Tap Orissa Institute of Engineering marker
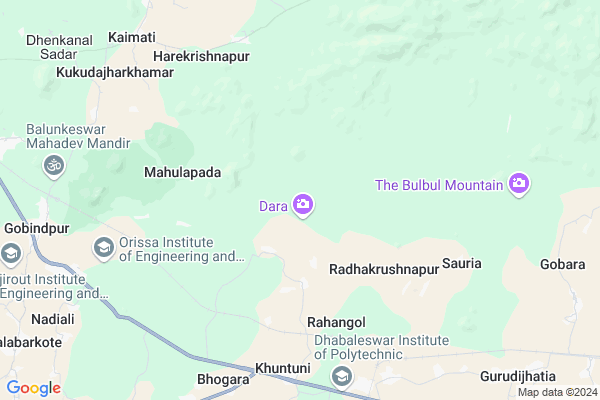Screen dimensions: 600x400 [104, 247]
